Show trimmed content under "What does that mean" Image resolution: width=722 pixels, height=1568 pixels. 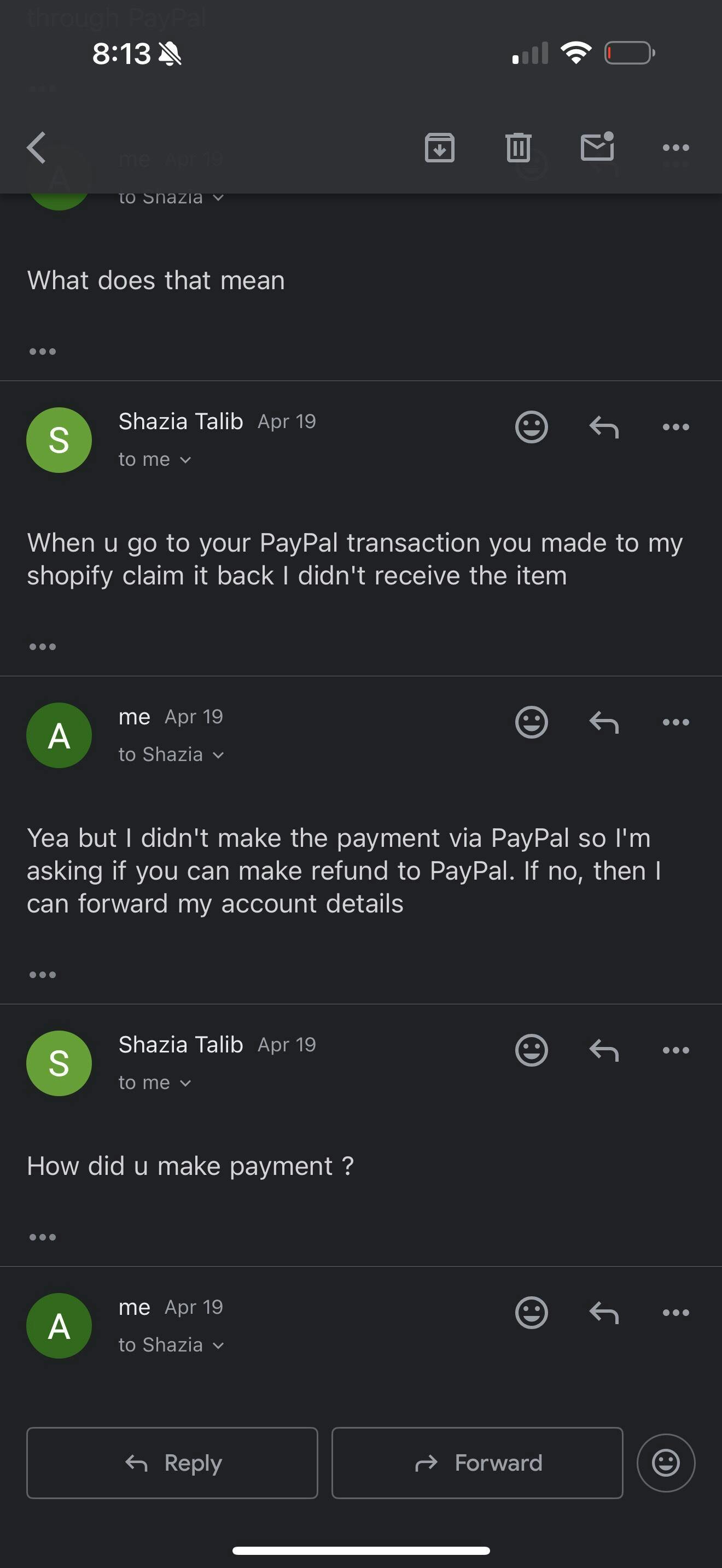tap(43, 351)
